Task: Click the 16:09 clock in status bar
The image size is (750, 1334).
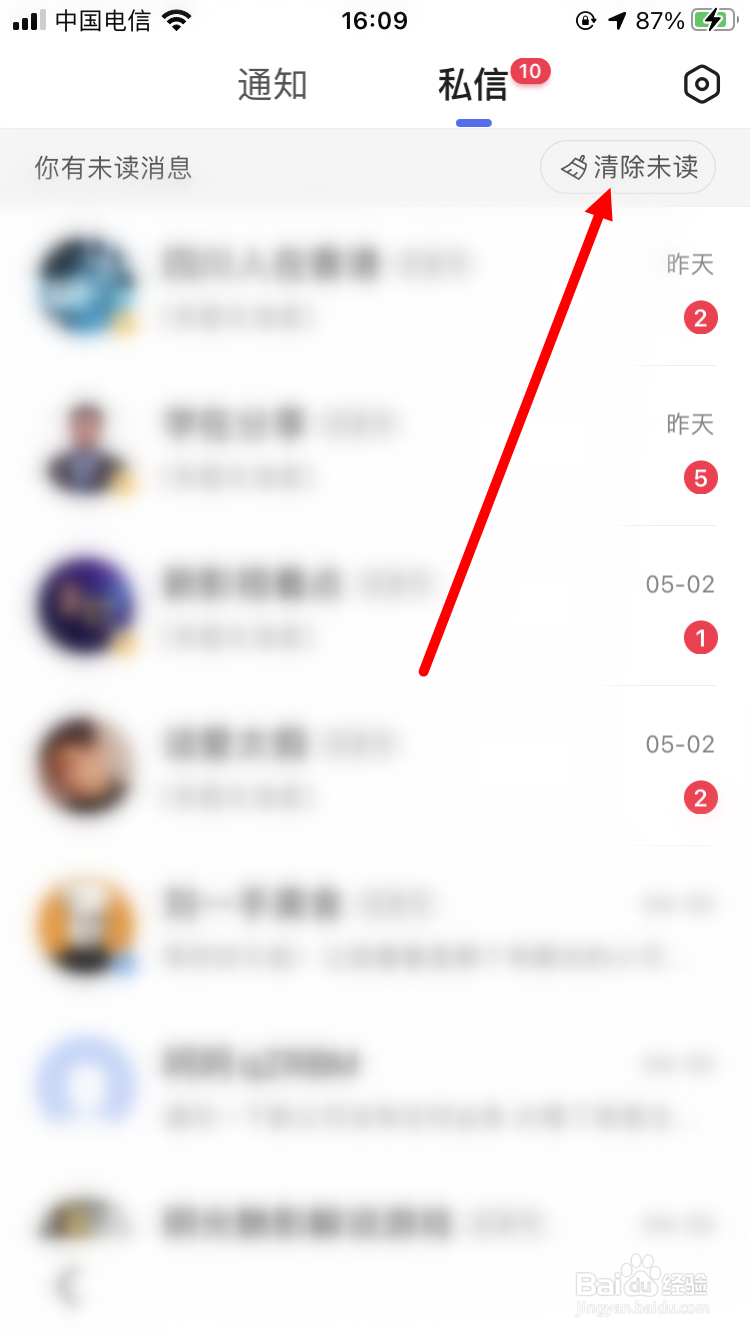Action: 375,20
